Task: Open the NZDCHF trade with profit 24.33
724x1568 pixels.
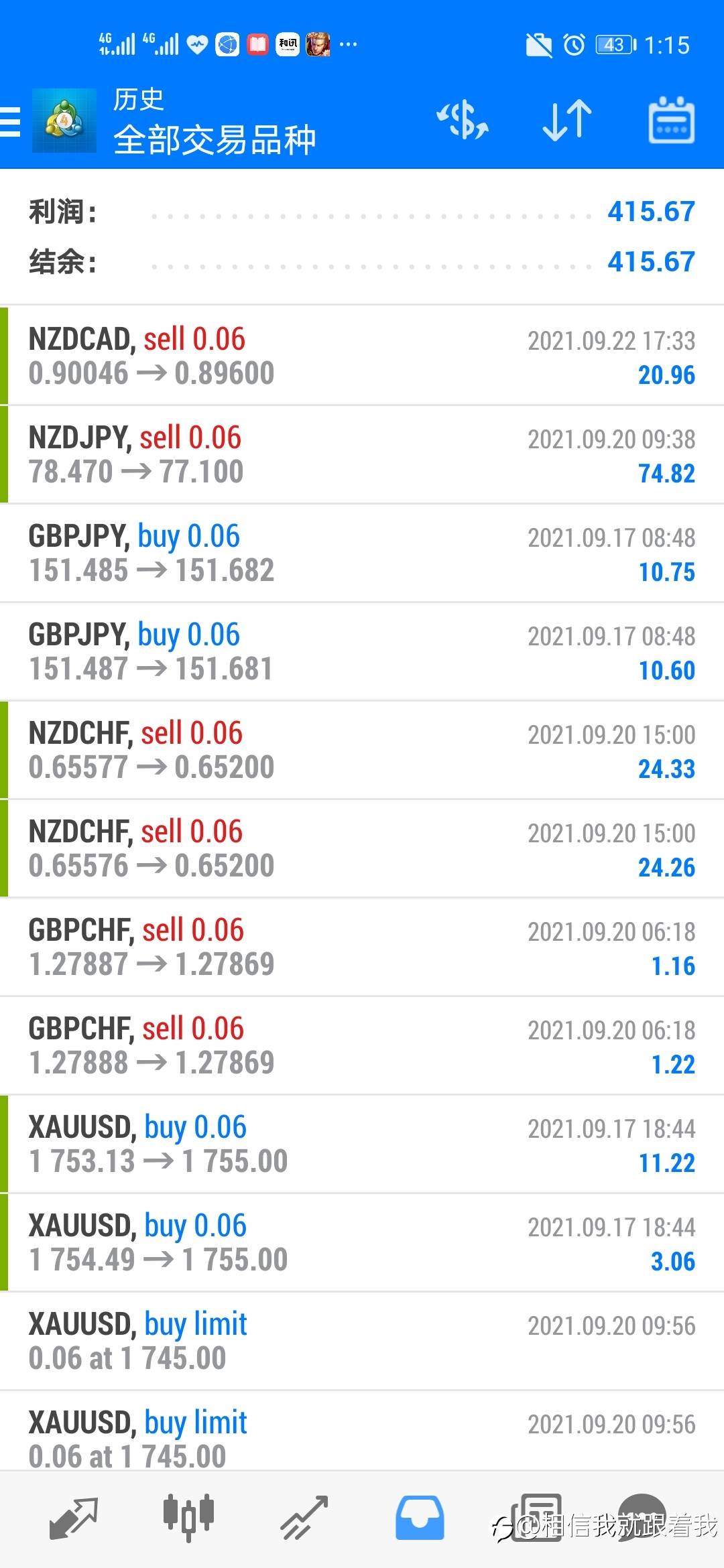Action: [362, 750]
